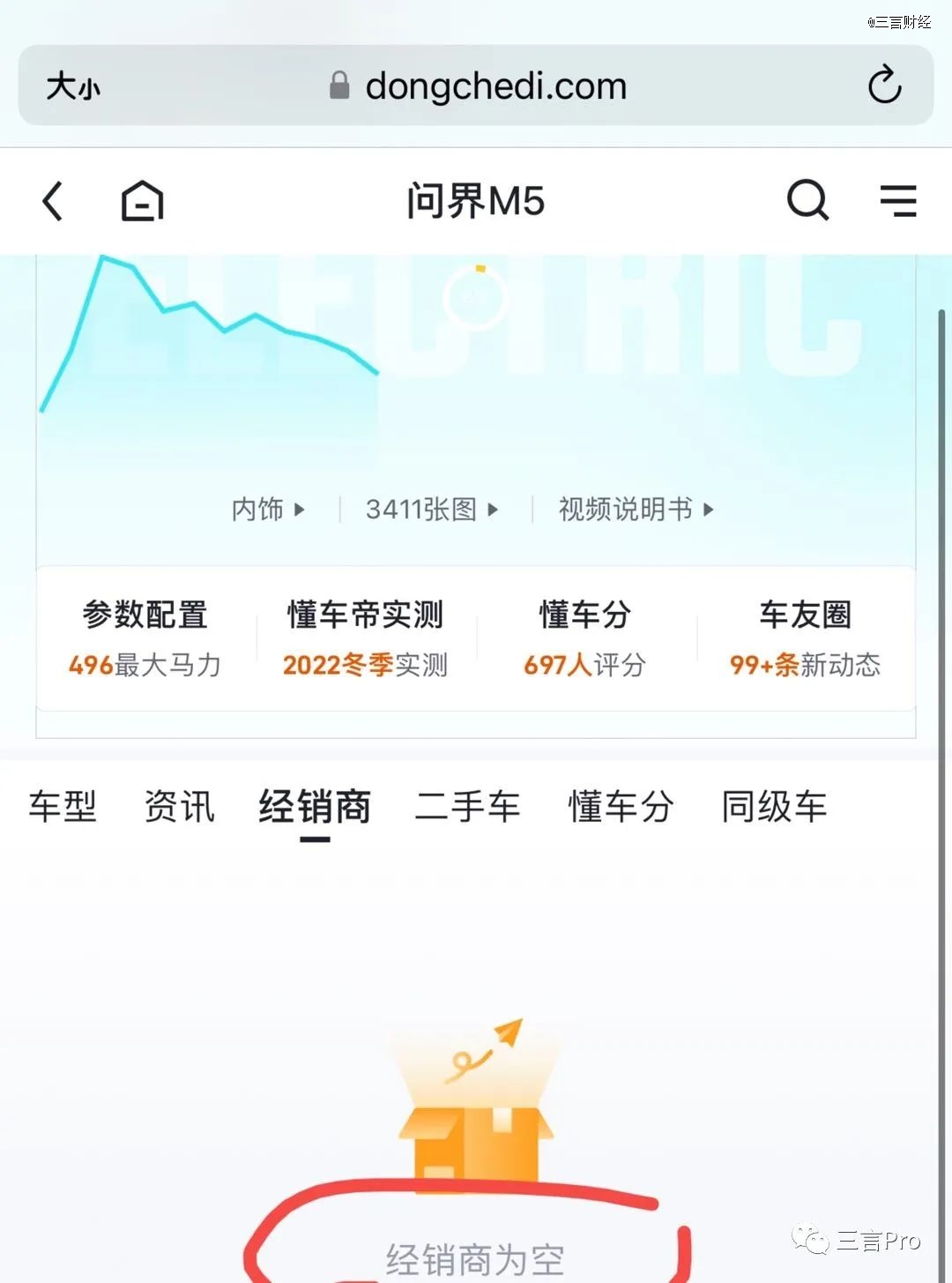Image resolution: width=952 pixels, height=1283 pixels.
Task: Tap the 大小 text size button
Action: [73, 86]
